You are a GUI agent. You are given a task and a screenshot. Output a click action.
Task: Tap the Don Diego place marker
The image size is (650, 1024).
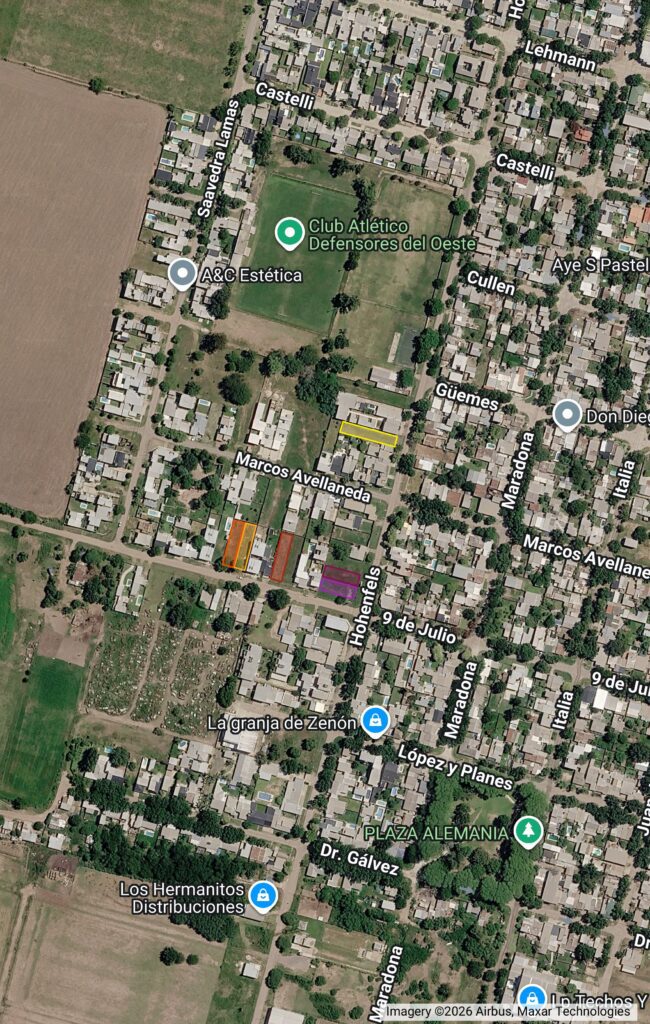(x=567, y=415)
